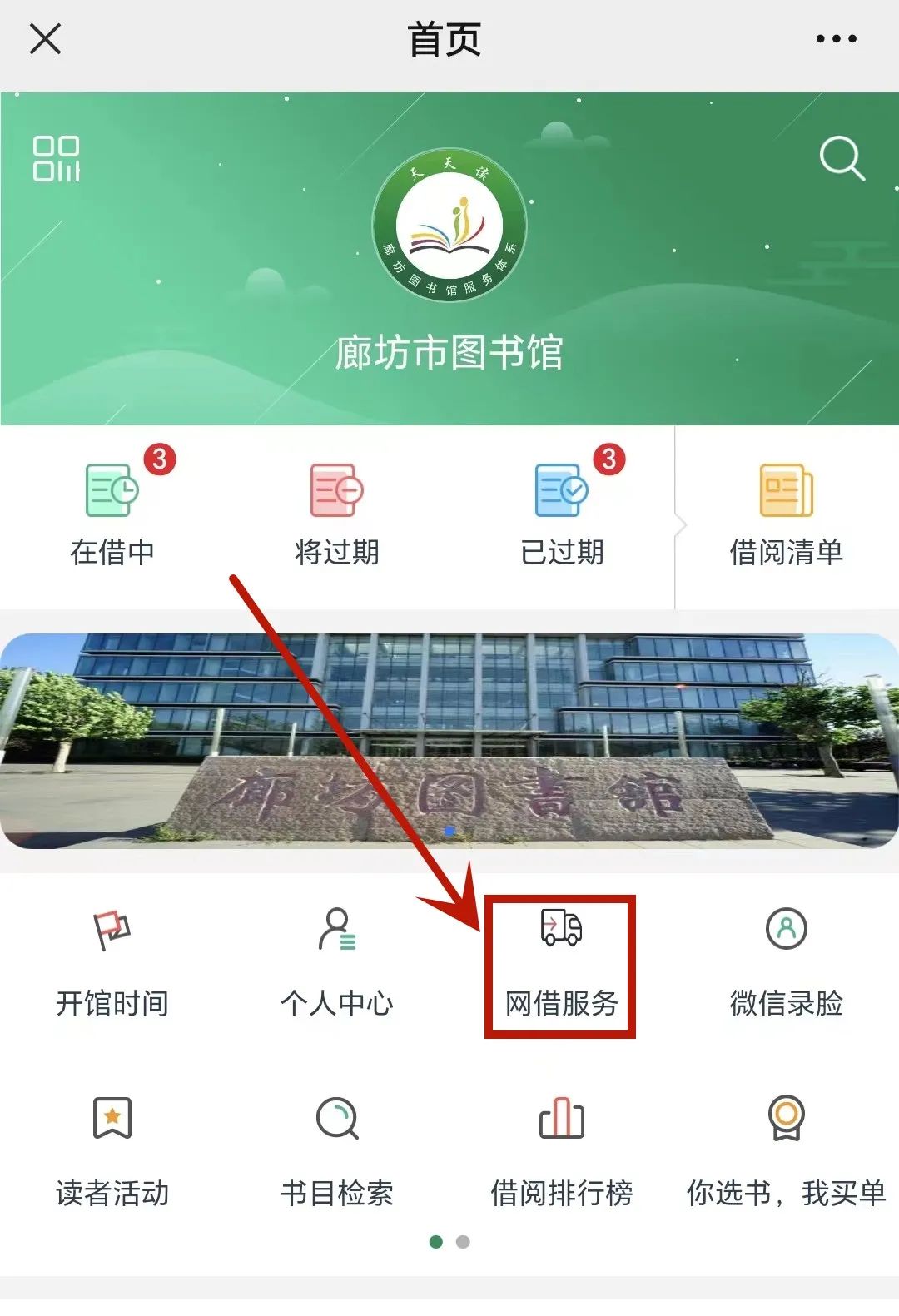The width and height of the screenshot is (899, 1316).
Task: Open 微信录脸 face registration
Action: (787, 966)
